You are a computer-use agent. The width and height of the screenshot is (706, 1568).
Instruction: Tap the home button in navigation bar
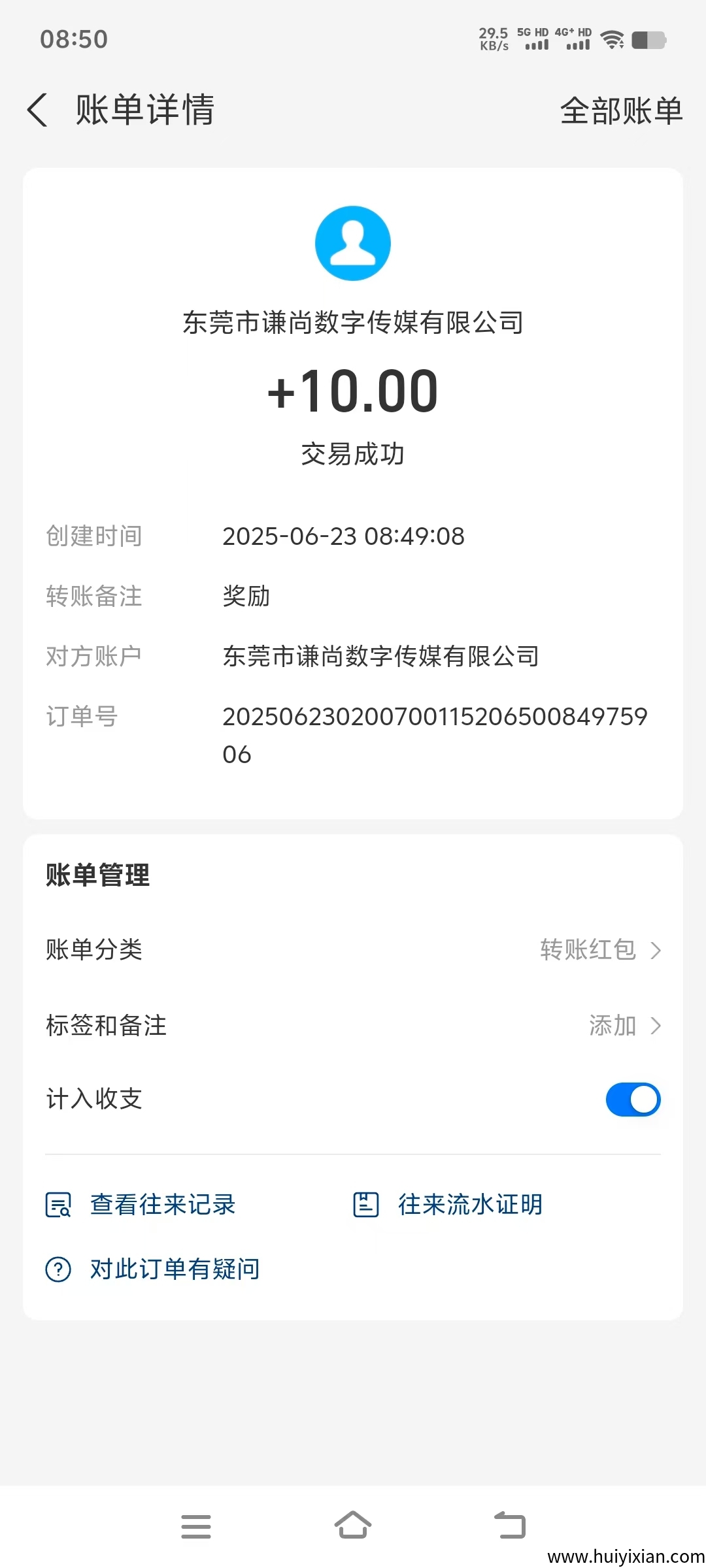353,1524
